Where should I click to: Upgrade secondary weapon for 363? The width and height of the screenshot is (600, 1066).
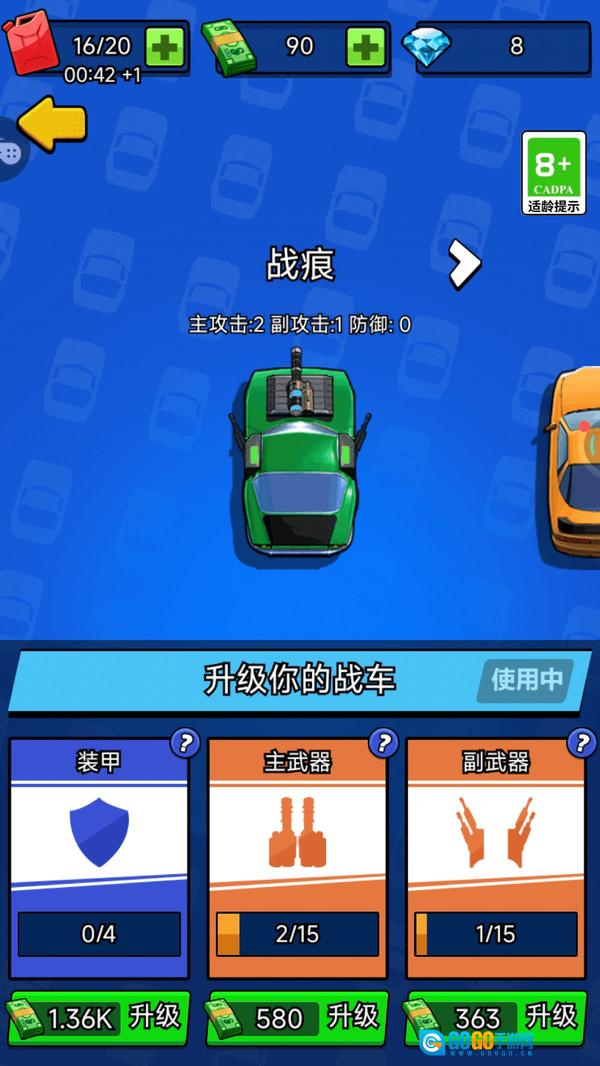coord(494,1017)
